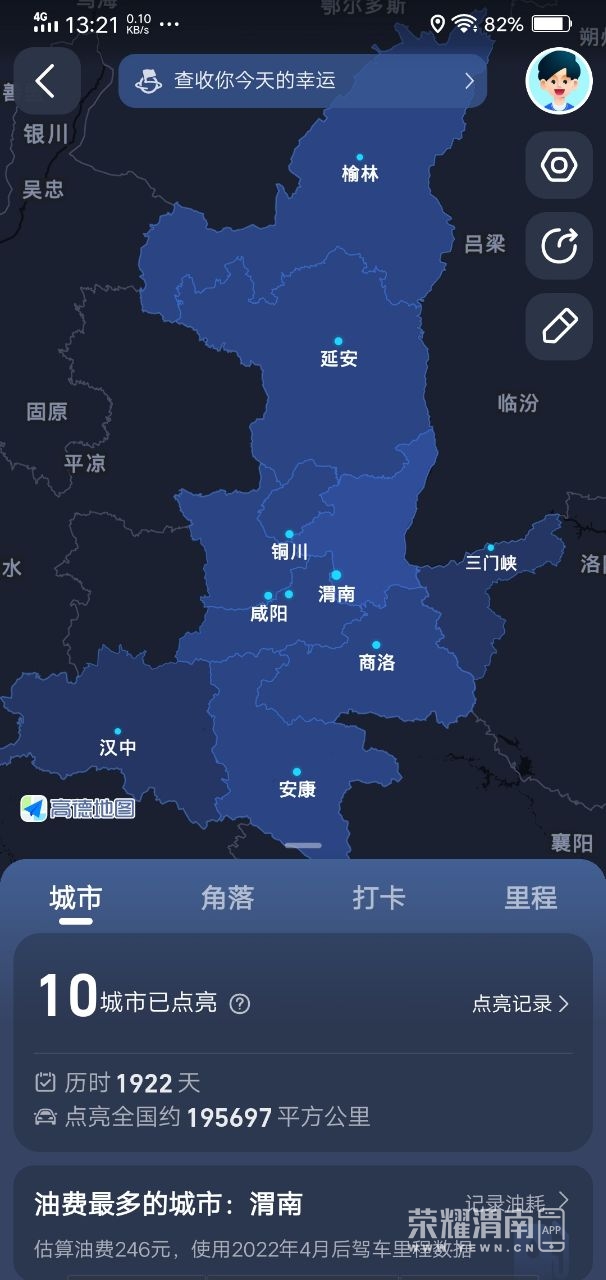Viewport: 606px width, 1280px height.
Task: Select the 城市 tab
Action: 76,898
